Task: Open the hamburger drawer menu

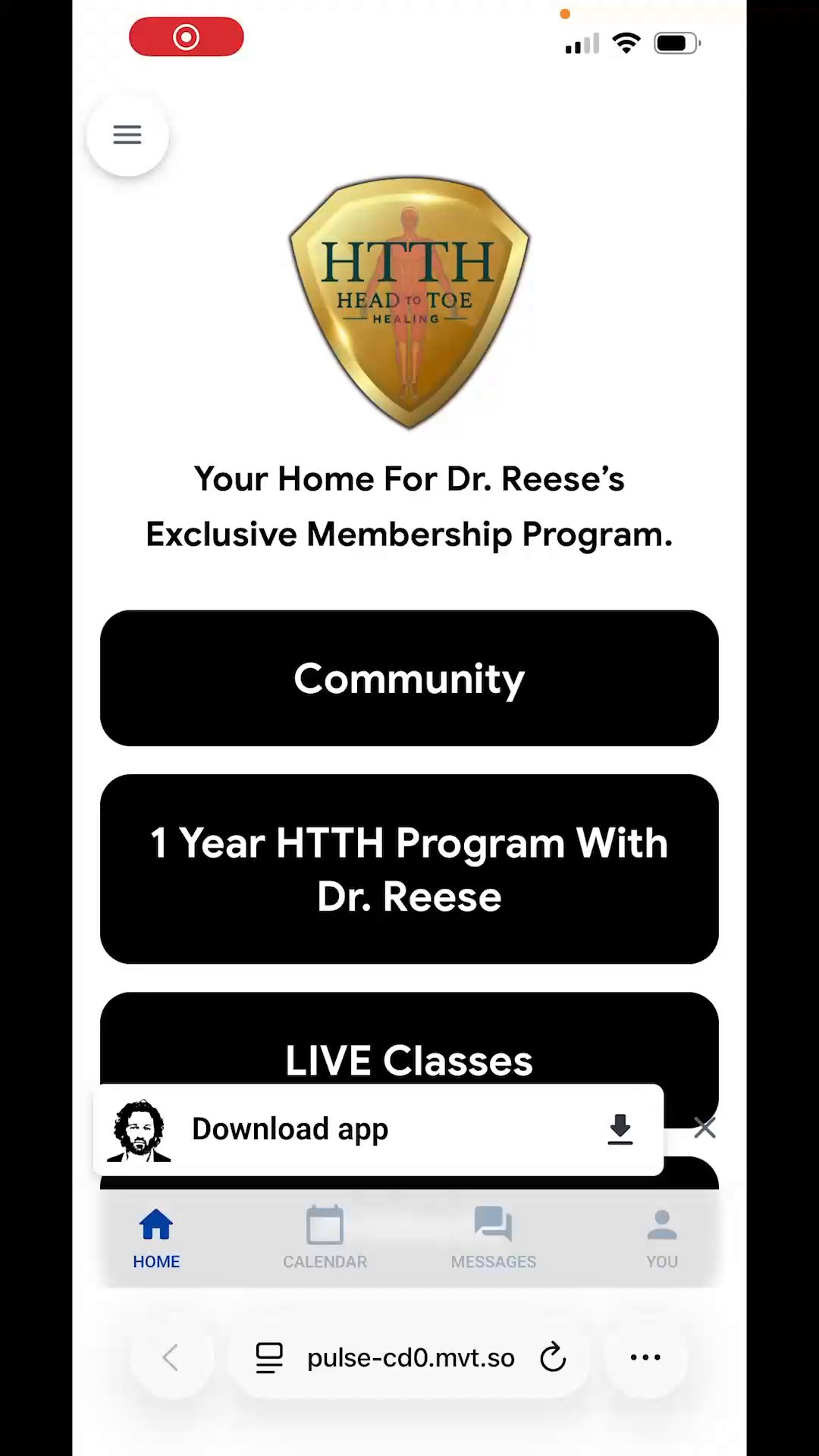Action: pos(127,135)
